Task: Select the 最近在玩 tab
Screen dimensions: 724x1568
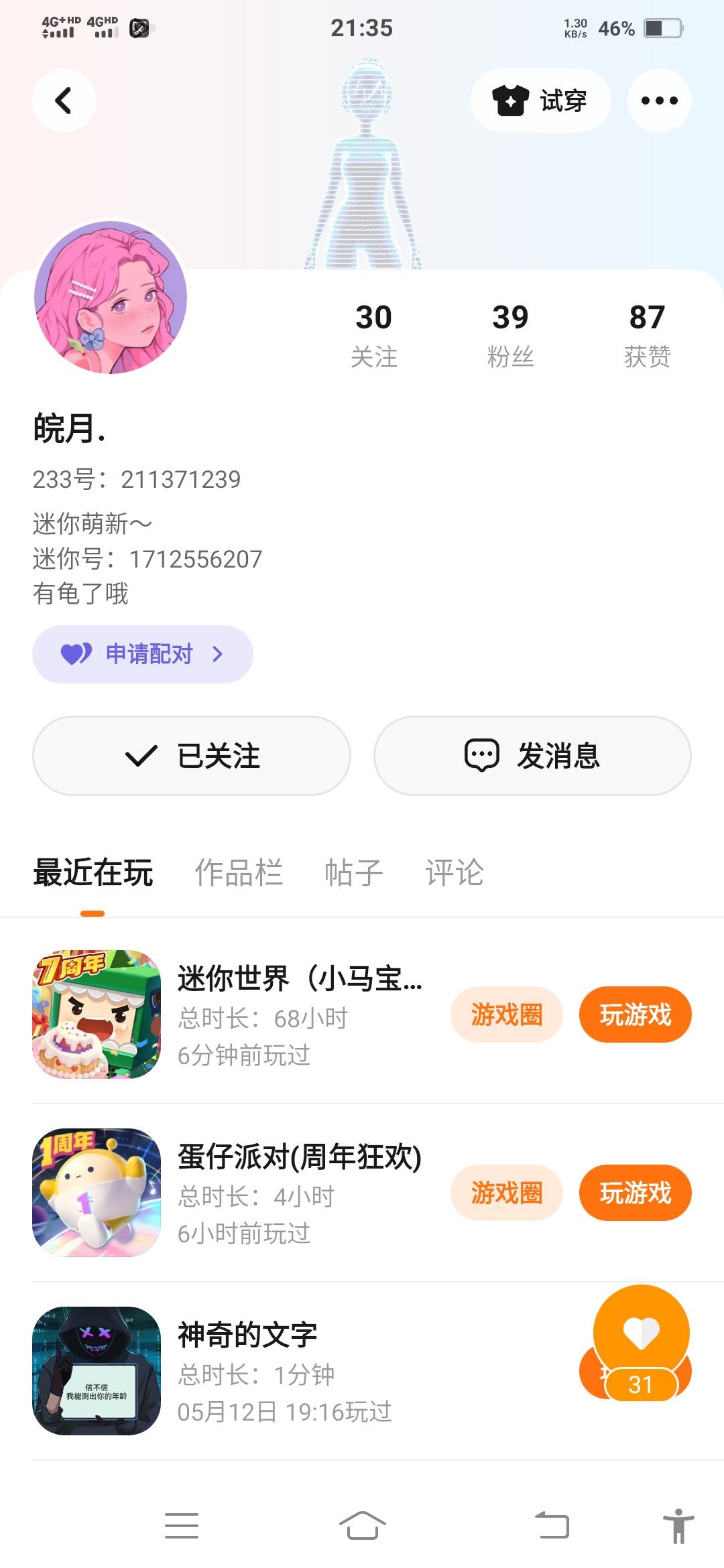Action: click(93, 873)
